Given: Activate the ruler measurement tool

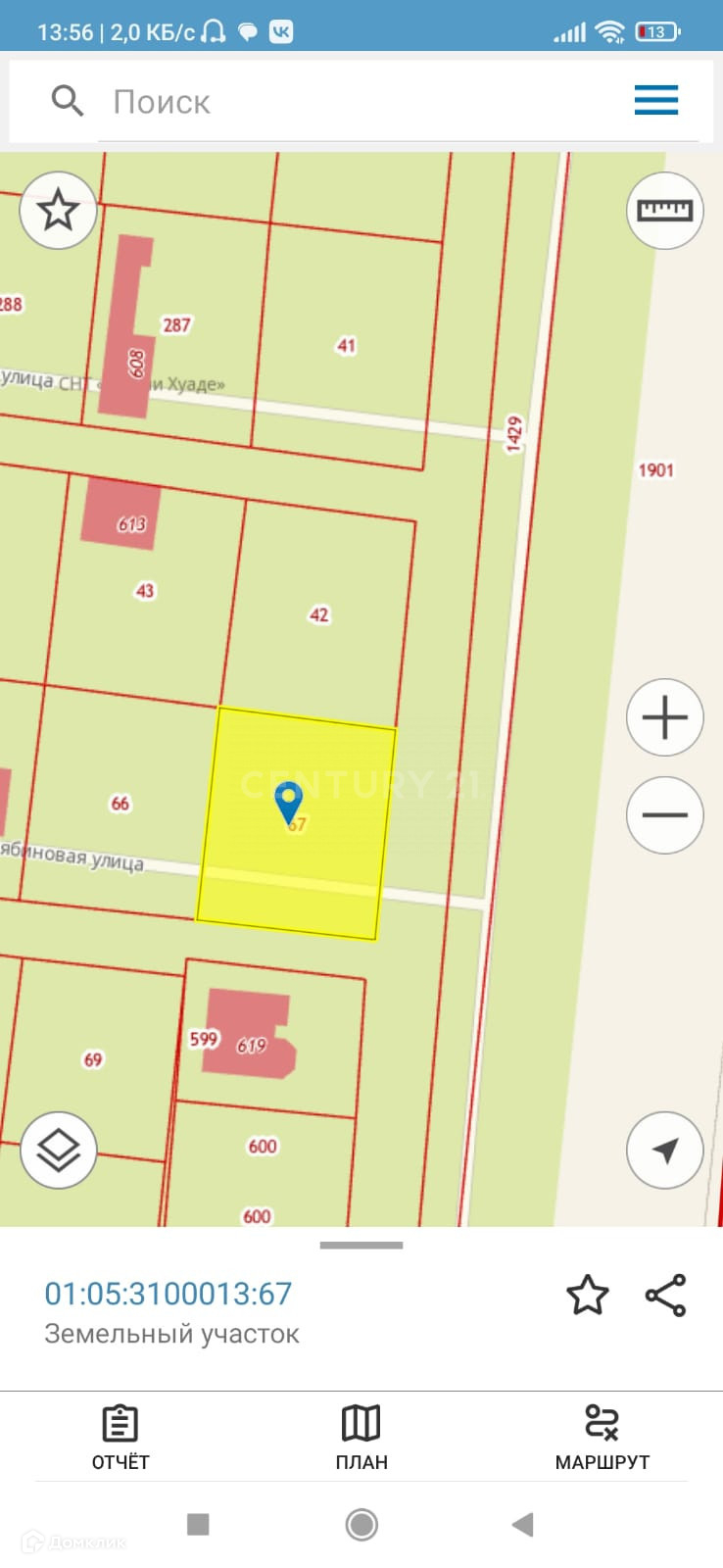Looking at the screenshot, I should click(664, 211).
